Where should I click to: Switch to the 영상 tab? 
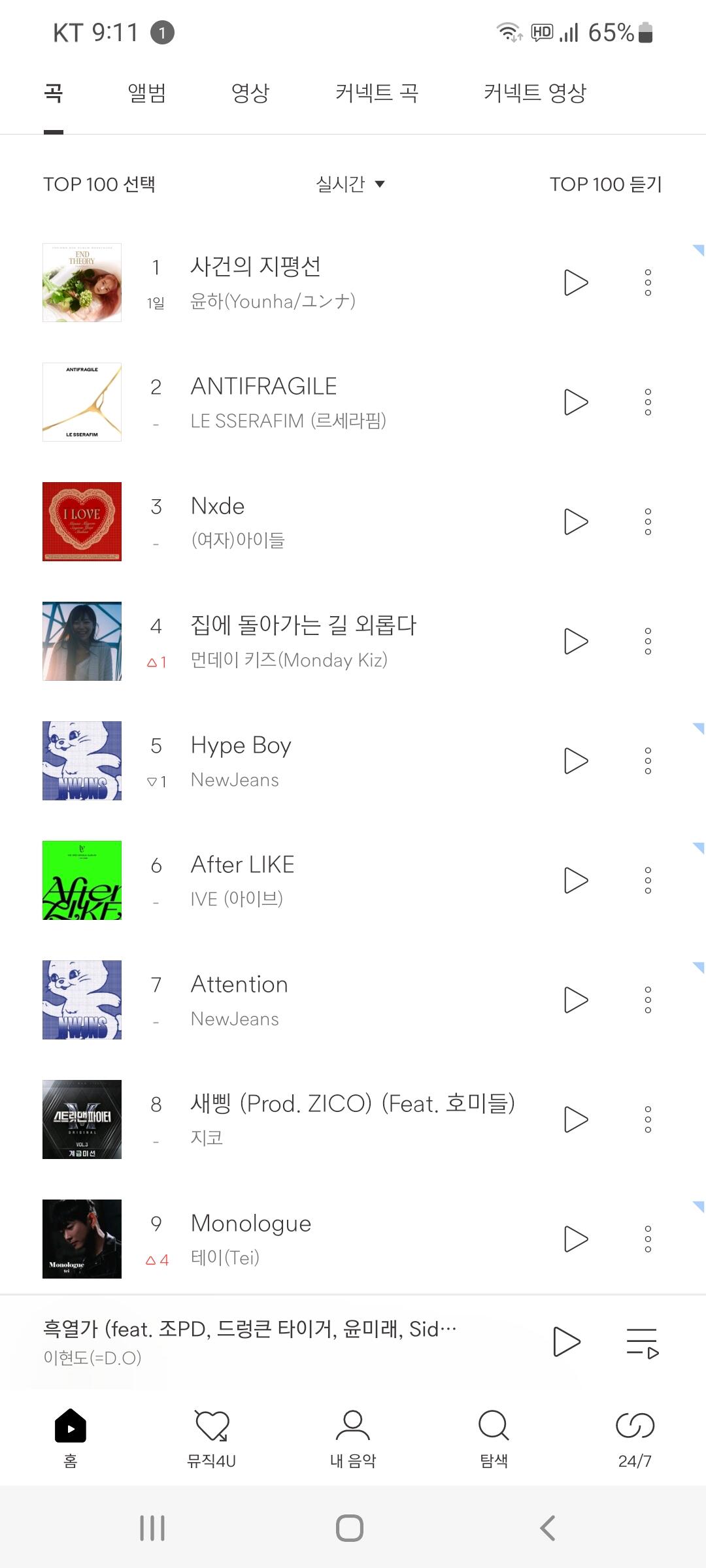click(x=250, y=93)
